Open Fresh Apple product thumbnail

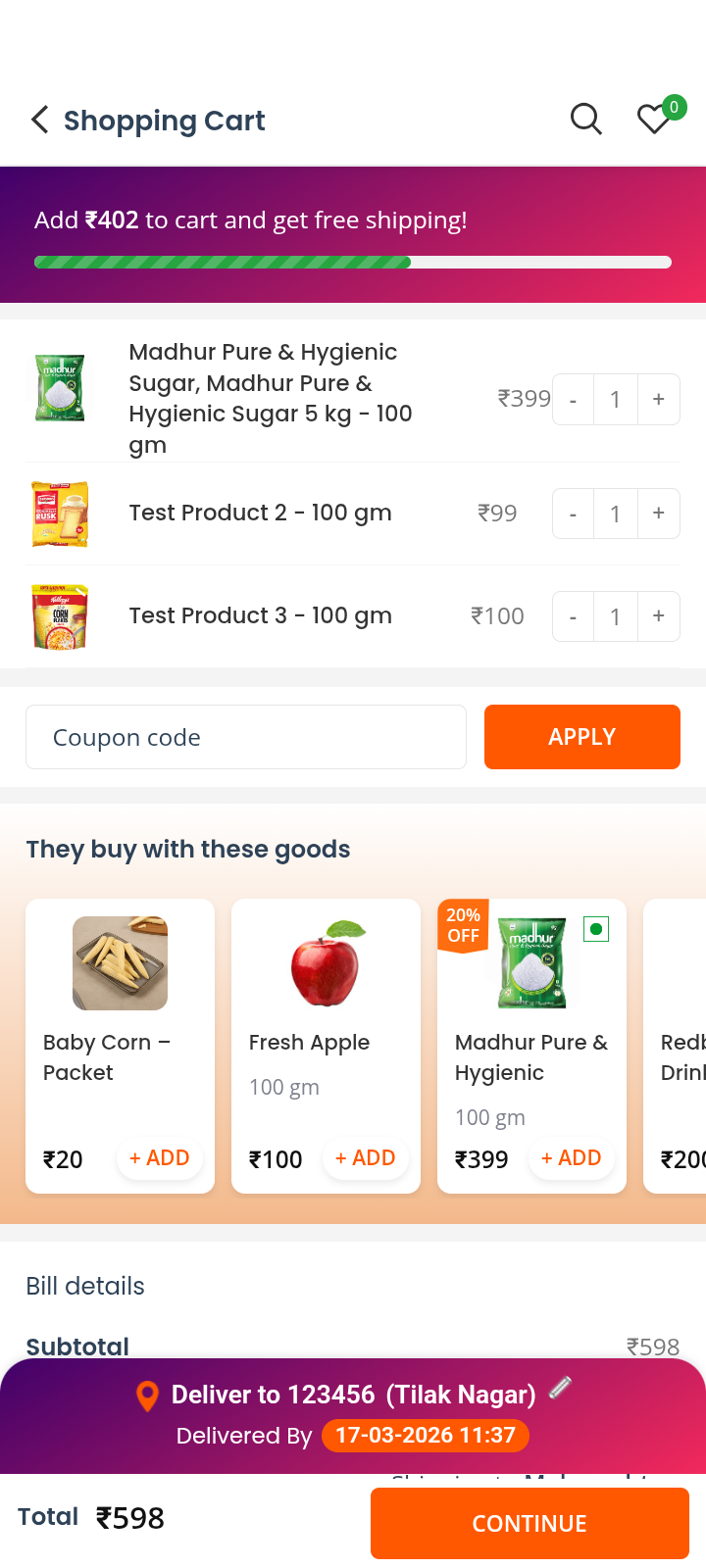coord(325,962)
